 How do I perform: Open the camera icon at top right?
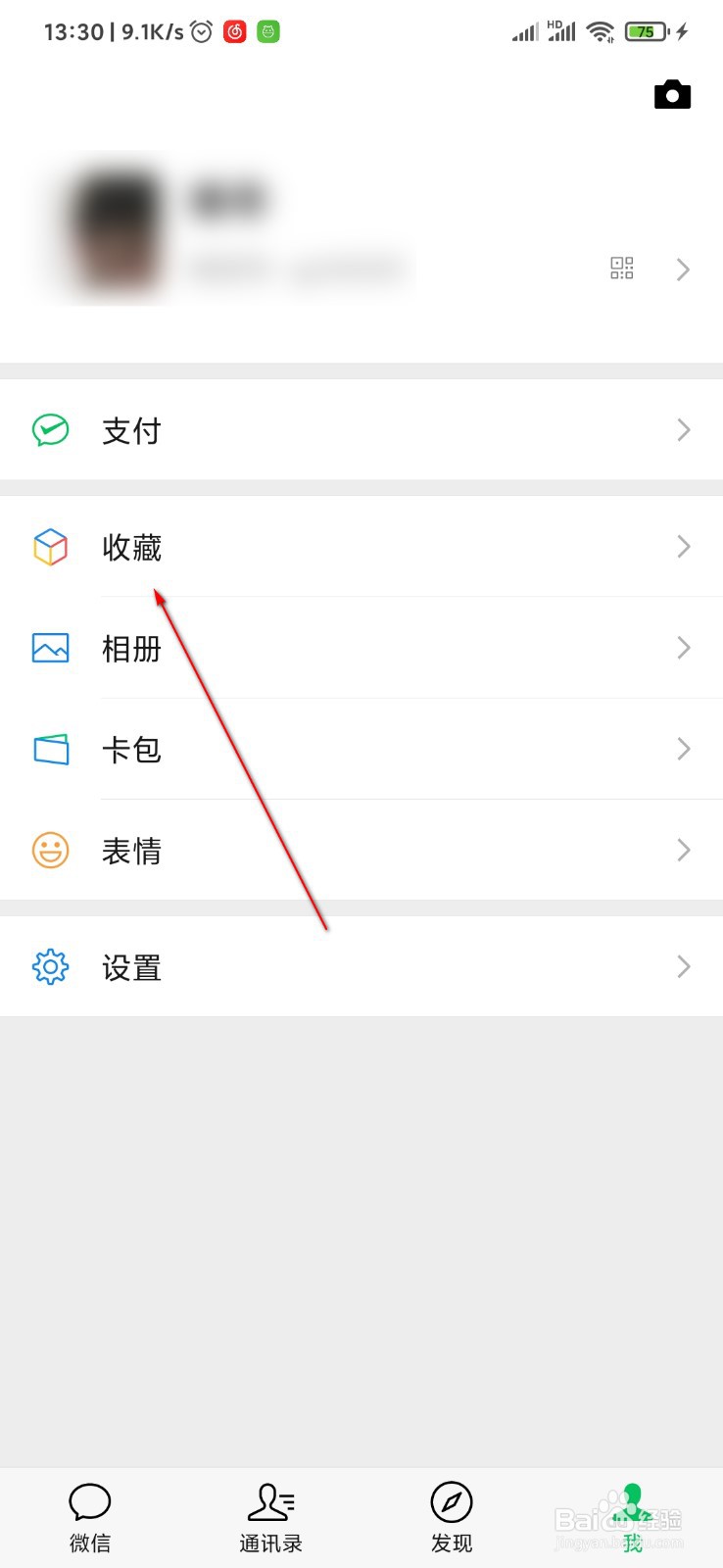(x=672, y=94)
